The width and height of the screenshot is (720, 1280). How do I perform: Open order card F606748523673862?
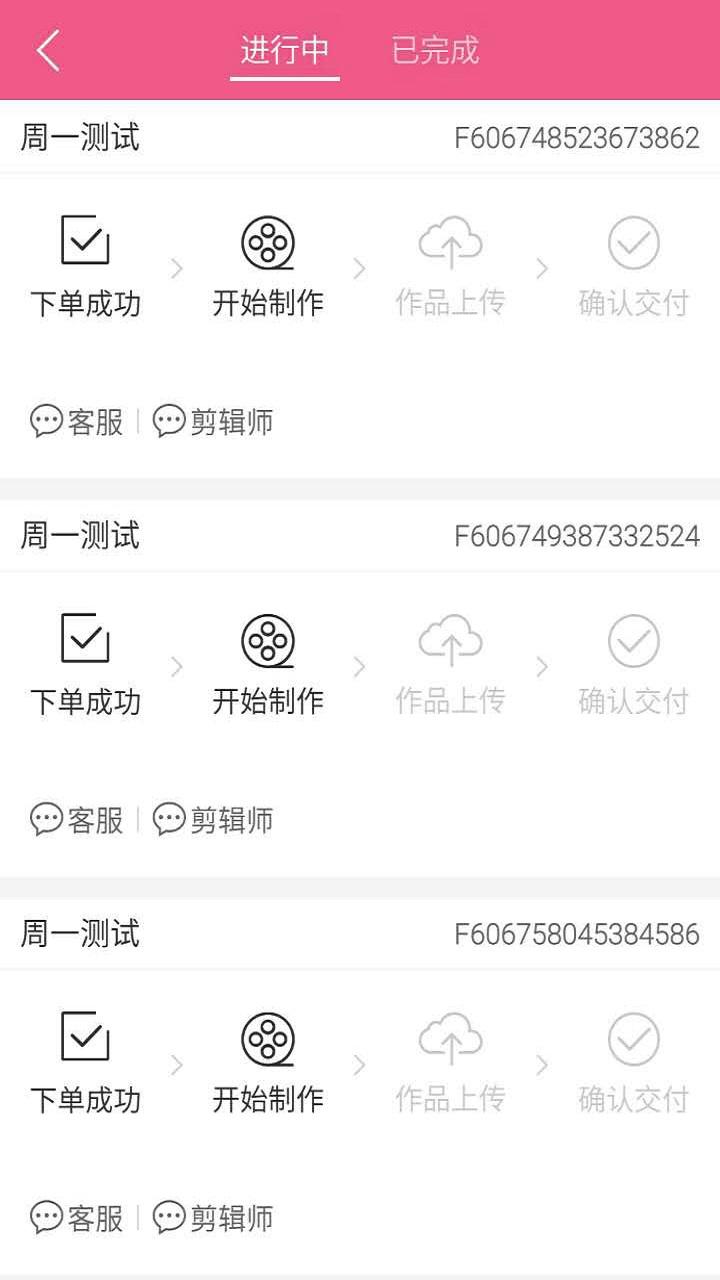click(x=360, y=137)
